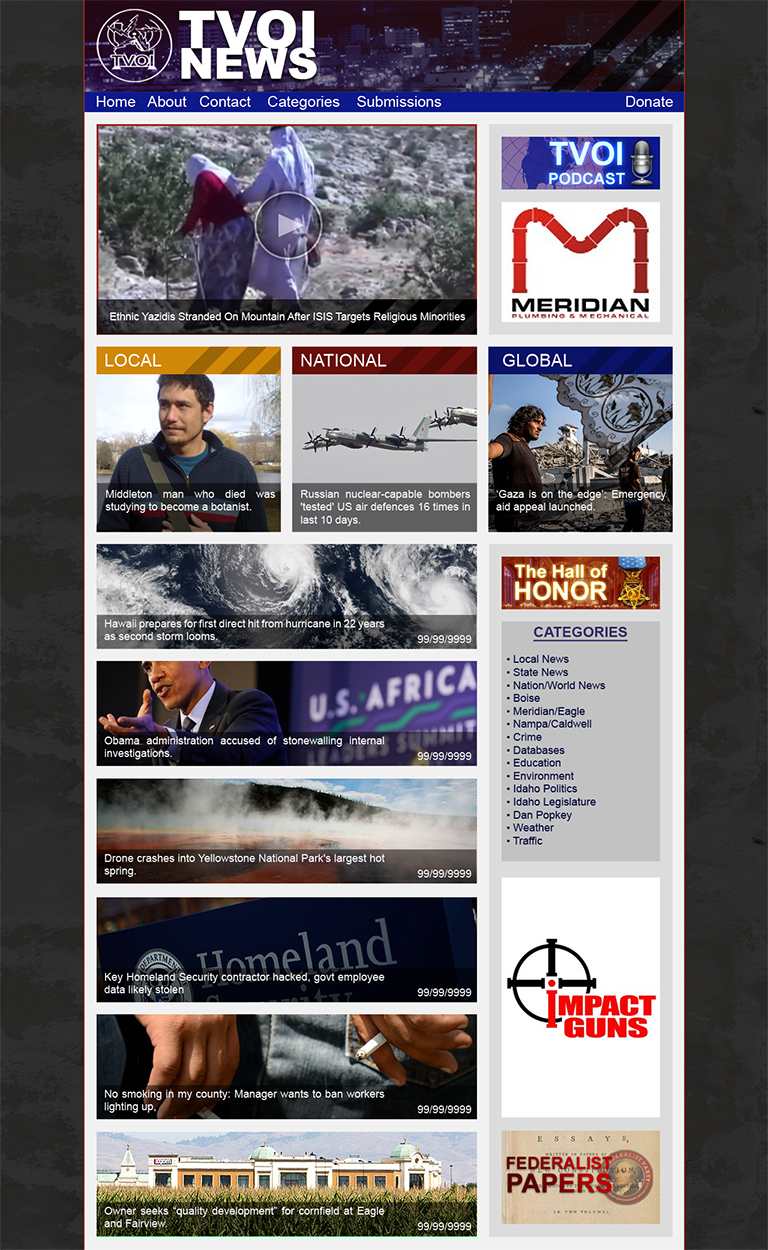Open the Middleton man local story

click(188, 452)
